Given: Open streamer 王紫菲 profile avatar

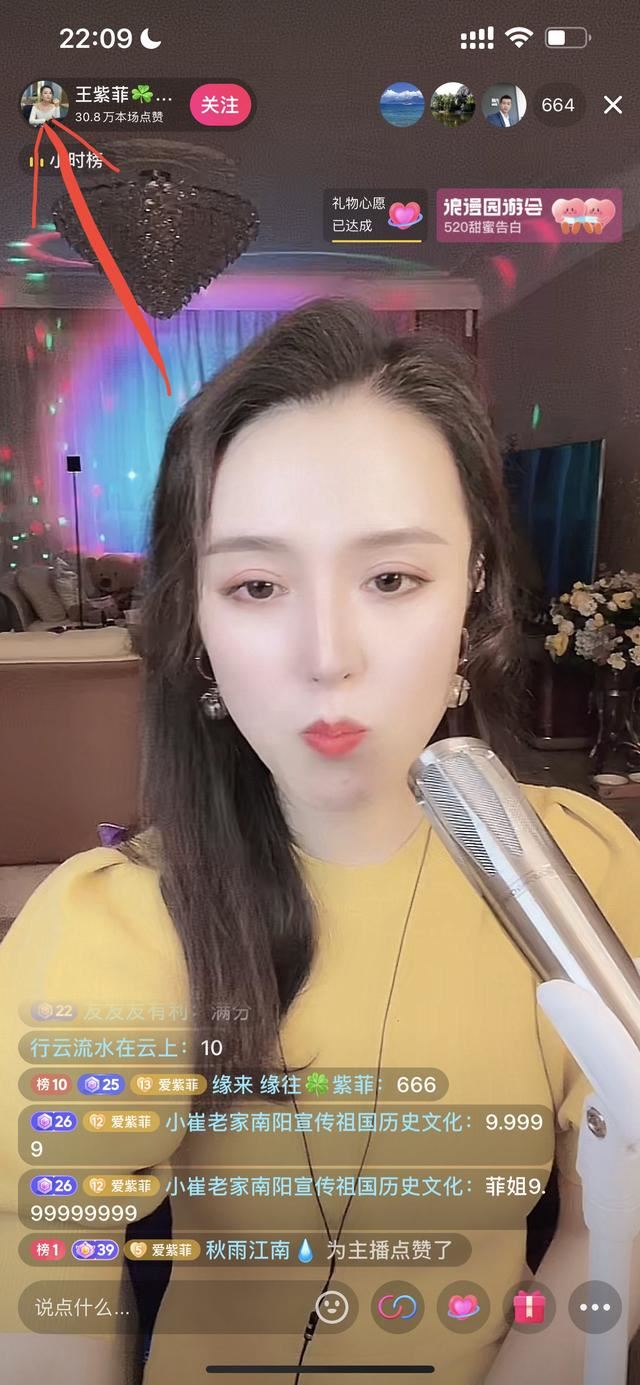Looking at the screenshot, I should (44, 104).
